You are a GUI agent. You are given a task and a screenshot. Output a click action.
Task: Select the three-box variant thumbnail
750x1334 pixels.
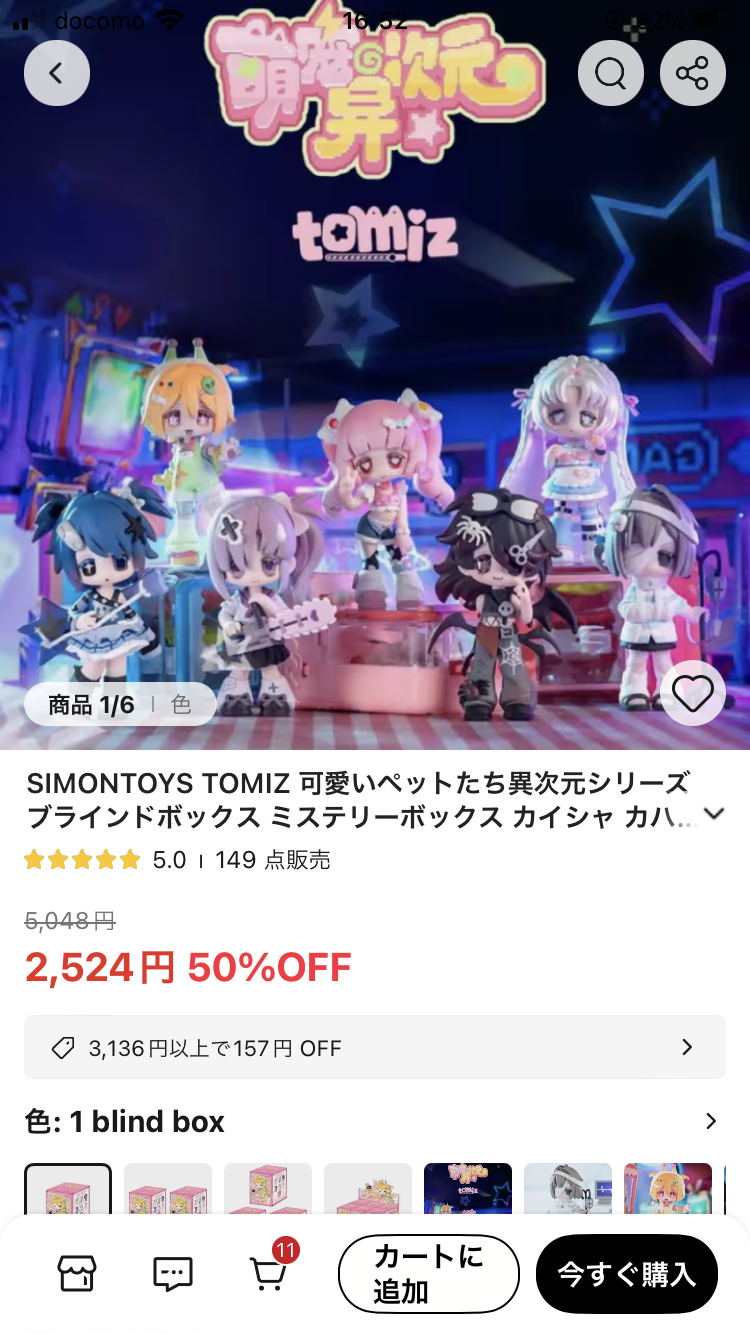coord(268,1190)
